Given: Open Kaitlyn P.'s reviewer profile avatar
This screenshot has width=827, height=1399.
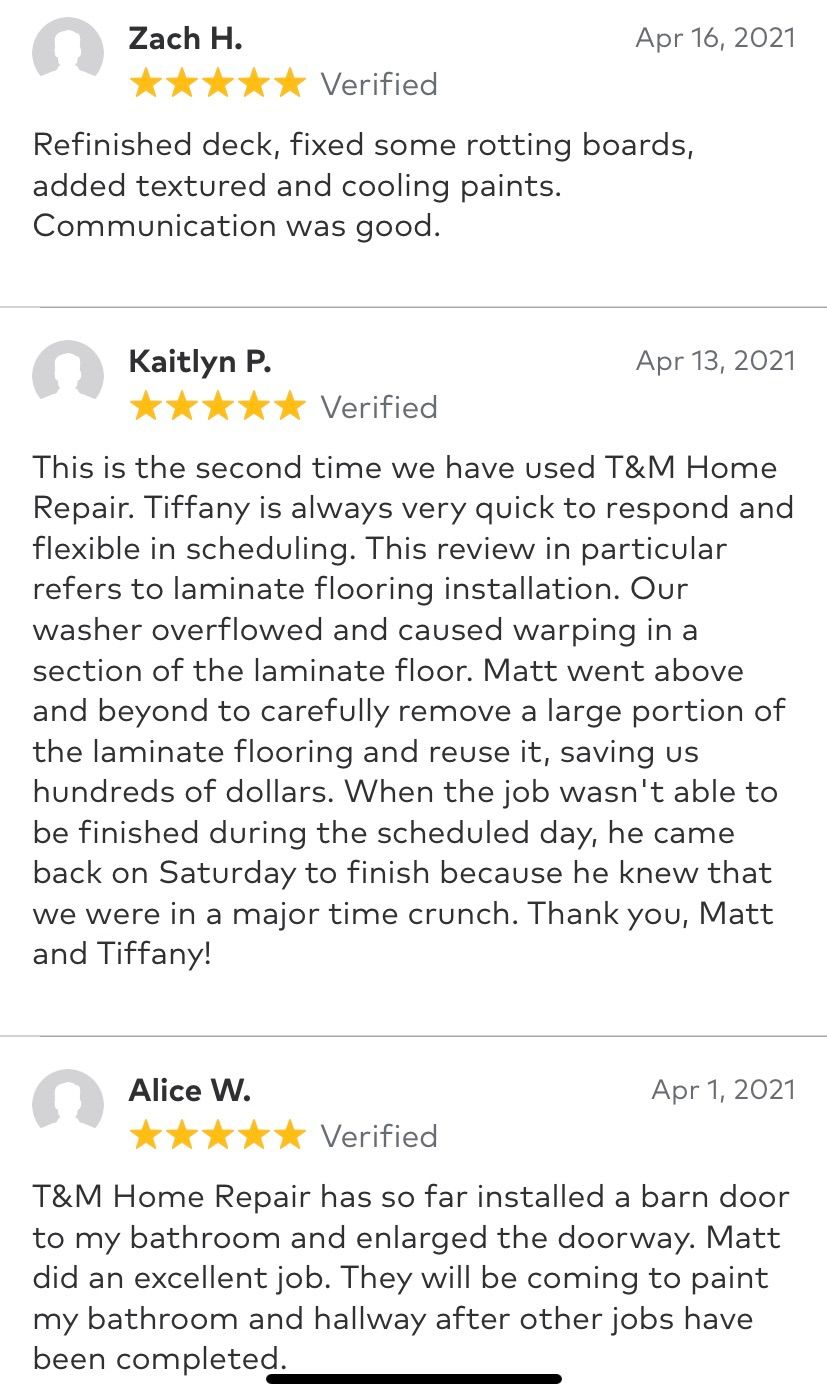Looking at the screenshot, I should pyautogui.click(x=68, y=376).
